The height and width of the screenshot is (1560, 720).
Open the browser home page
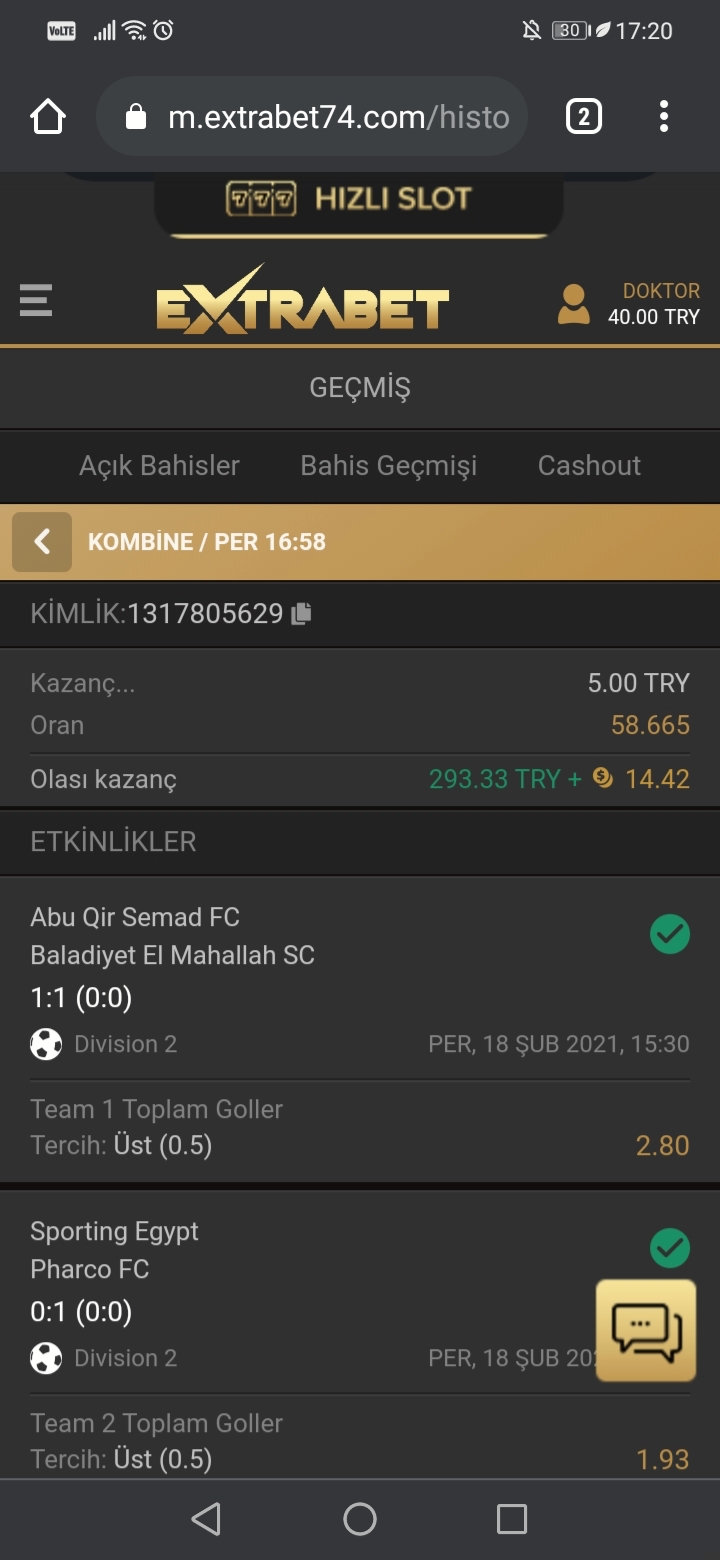[x=48, y=117]
